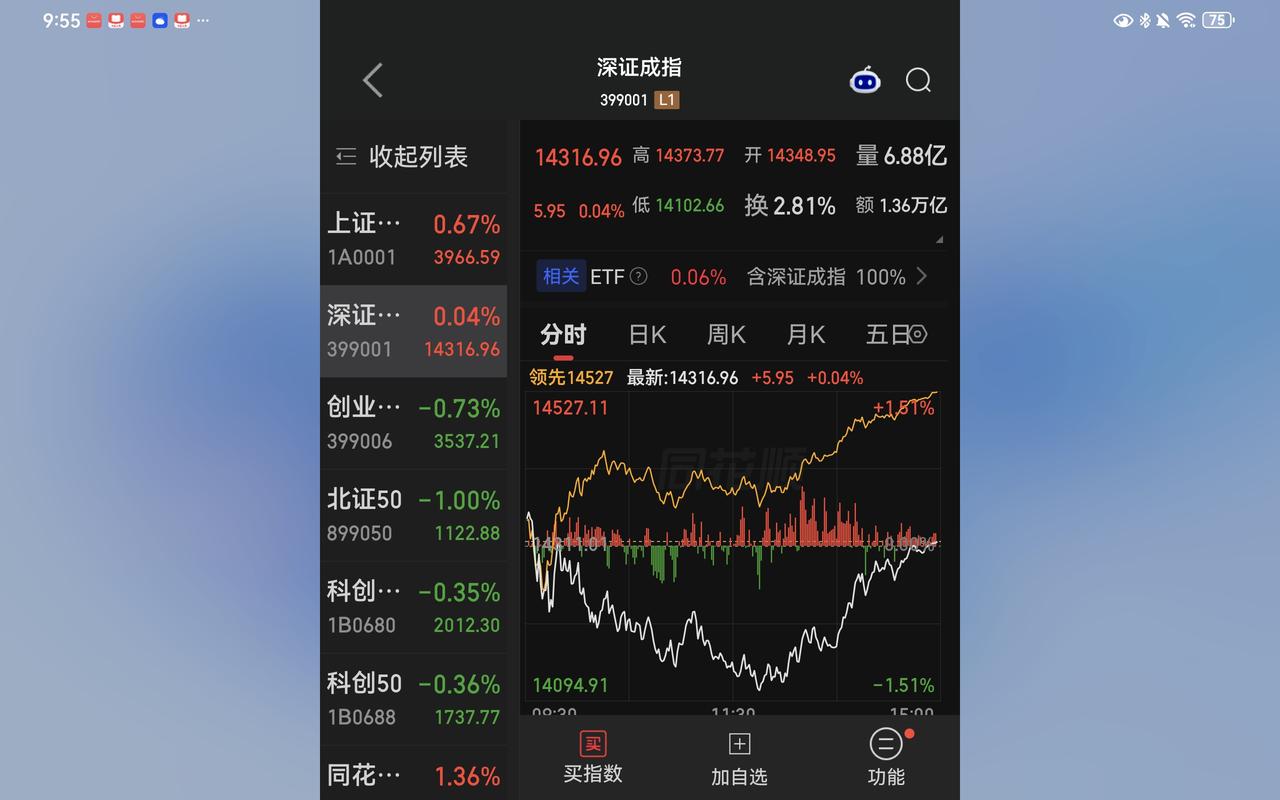
Task: Select the 创业 index row 399006
Action: pyautogui.click(x=414, y=423)
